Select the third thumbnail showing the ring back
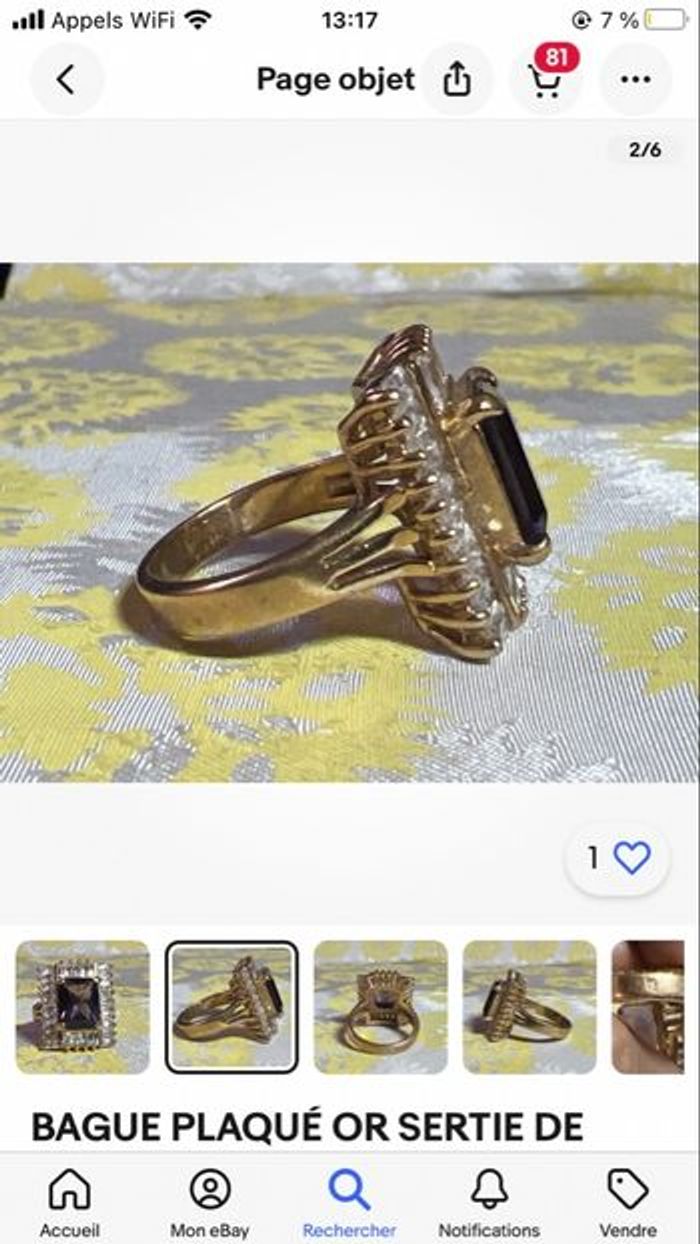 [381, 1007]
